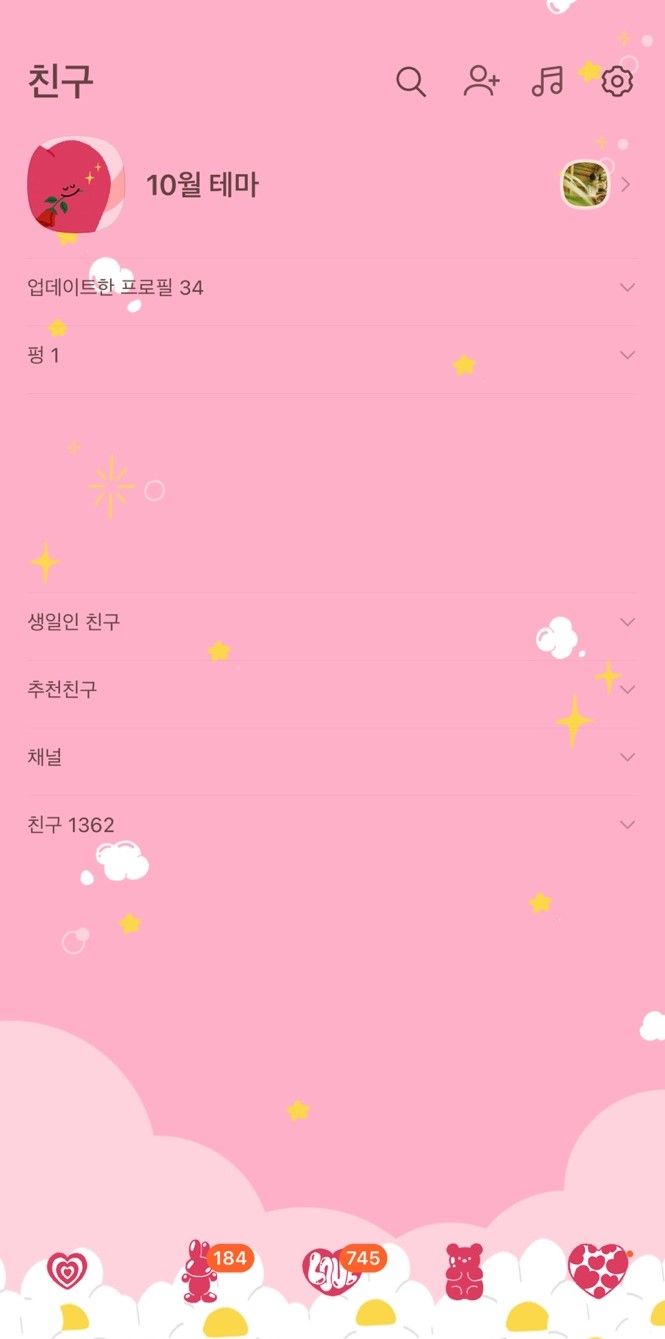
Task: Open the hearts-patterned more tab
Action: [597, 1271]
